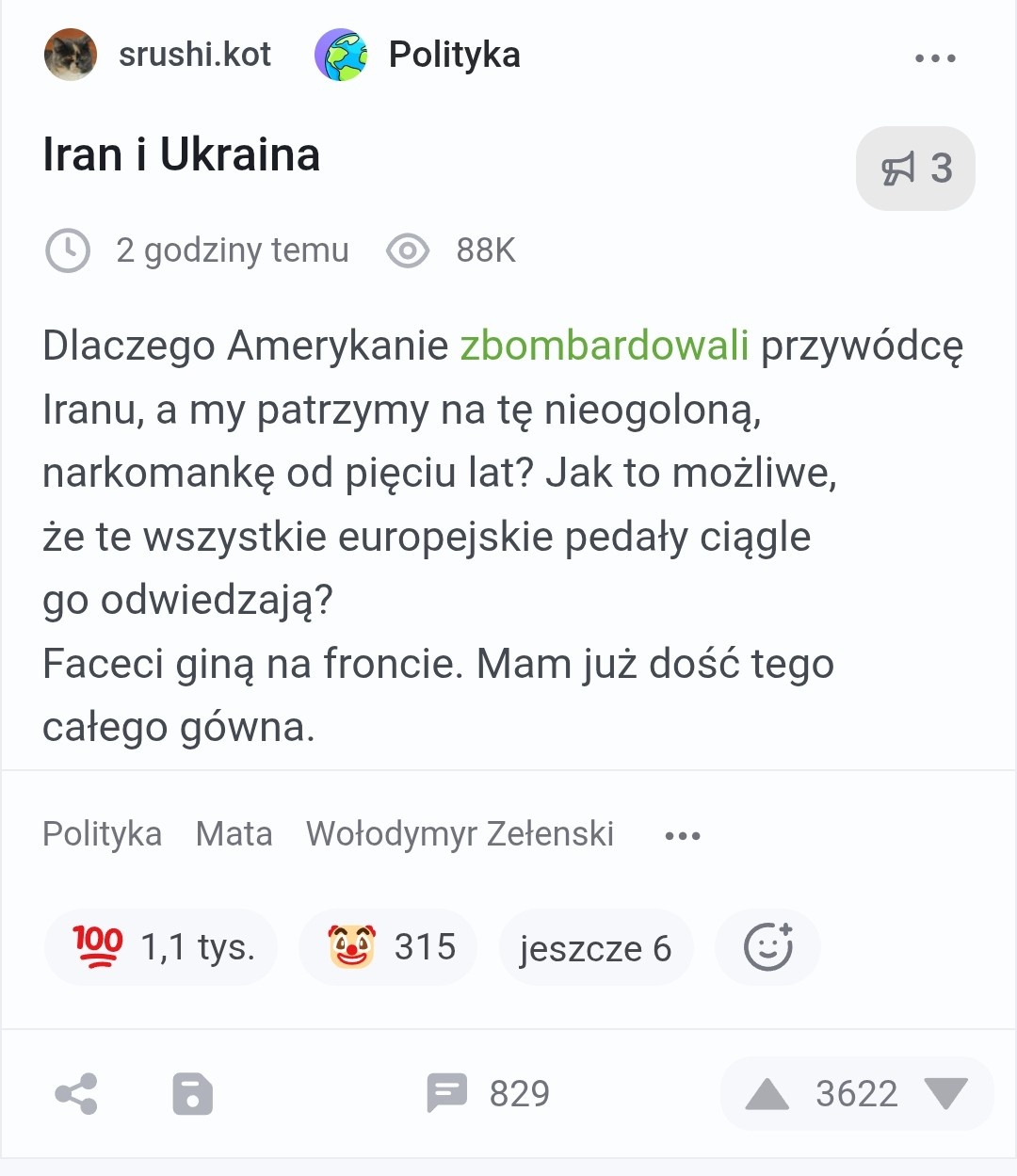Open the Polityka community

[452, 55]
